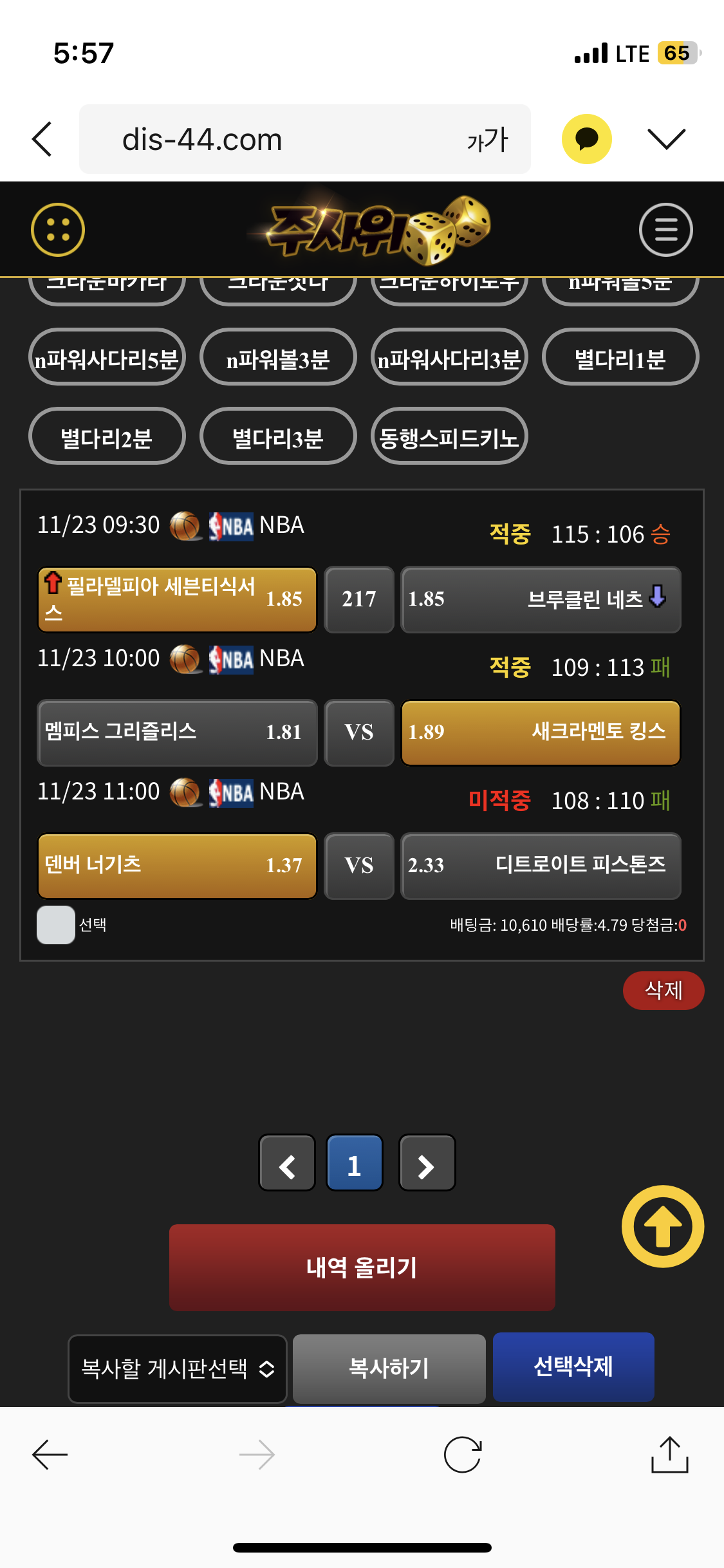This screenshot has height=1568, width=724.
Task: Open the browser share sheet
Action: click(x=669, y=1455)
